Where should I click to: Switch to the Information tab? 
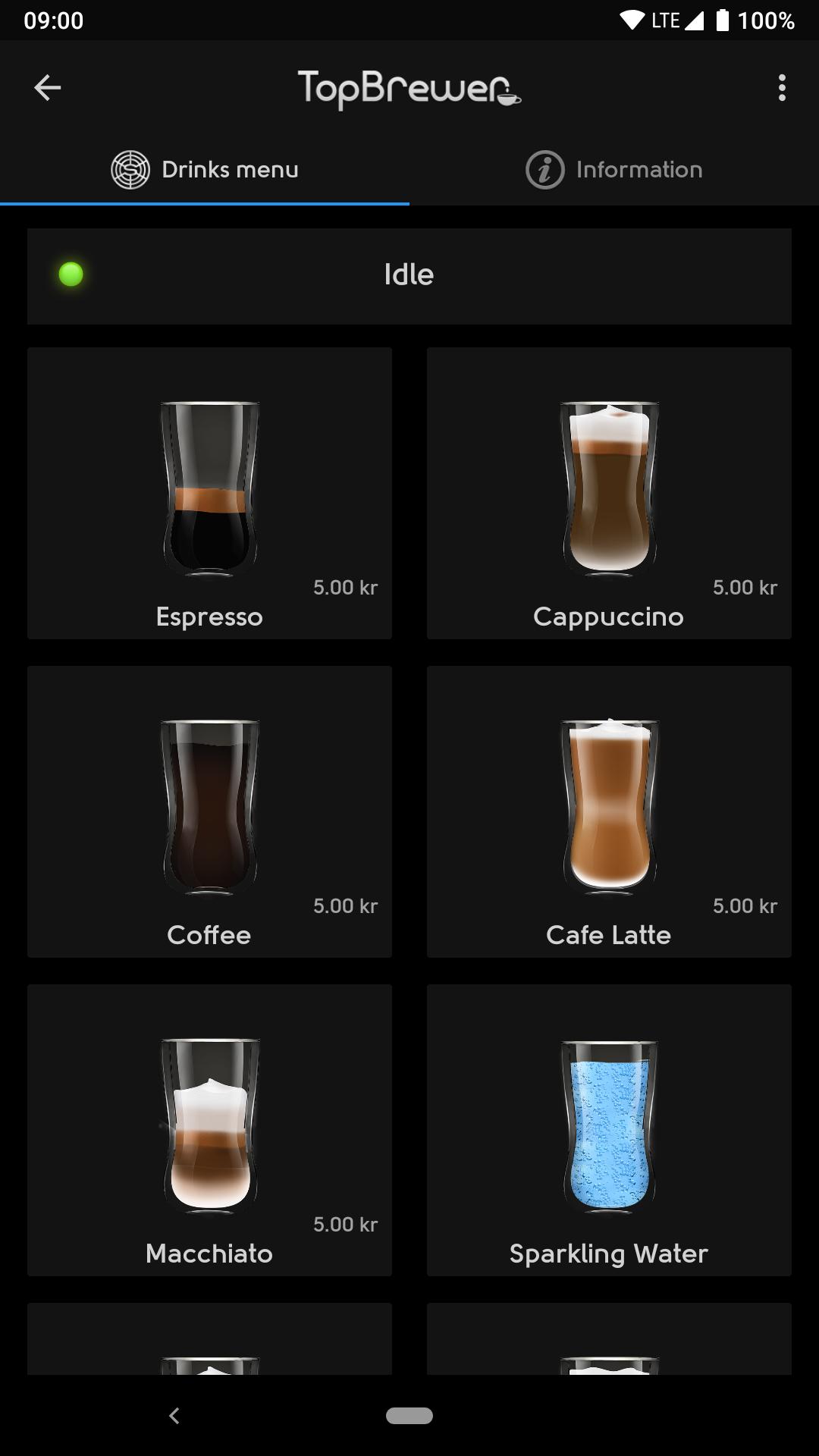(614, 170)
